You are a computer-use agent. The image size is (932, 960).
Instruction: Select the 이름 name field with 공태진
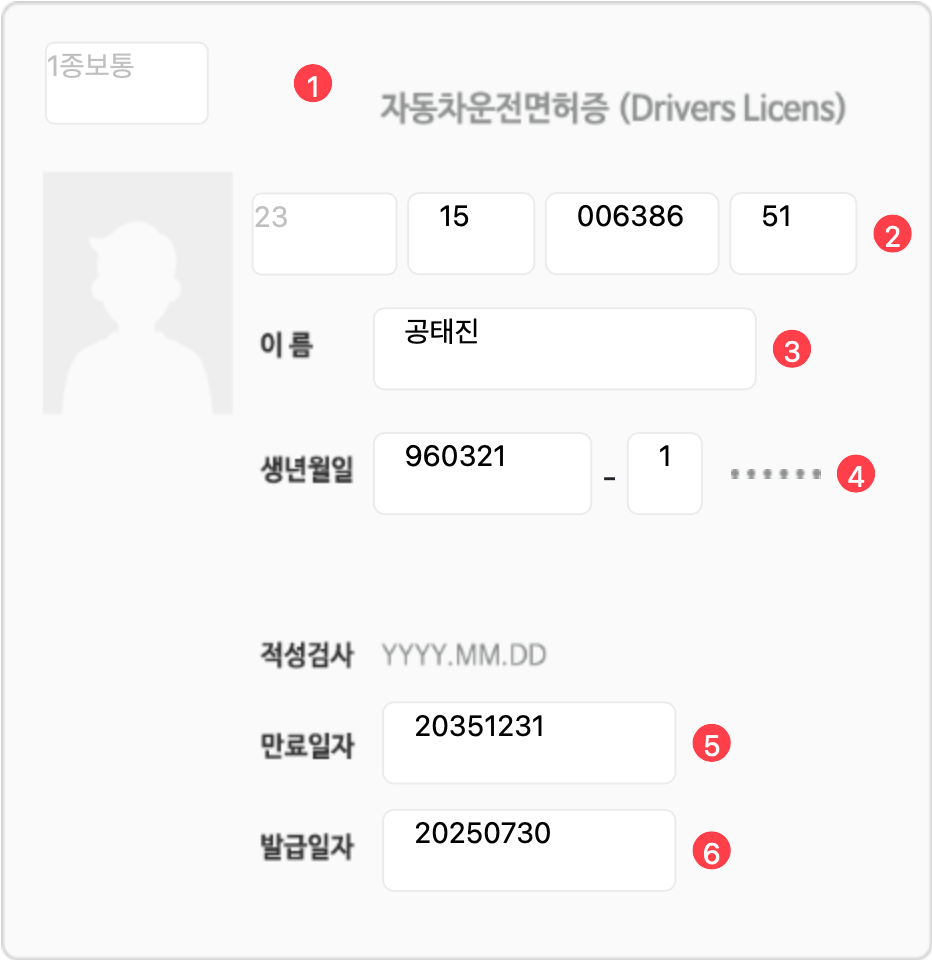[564, 348]
